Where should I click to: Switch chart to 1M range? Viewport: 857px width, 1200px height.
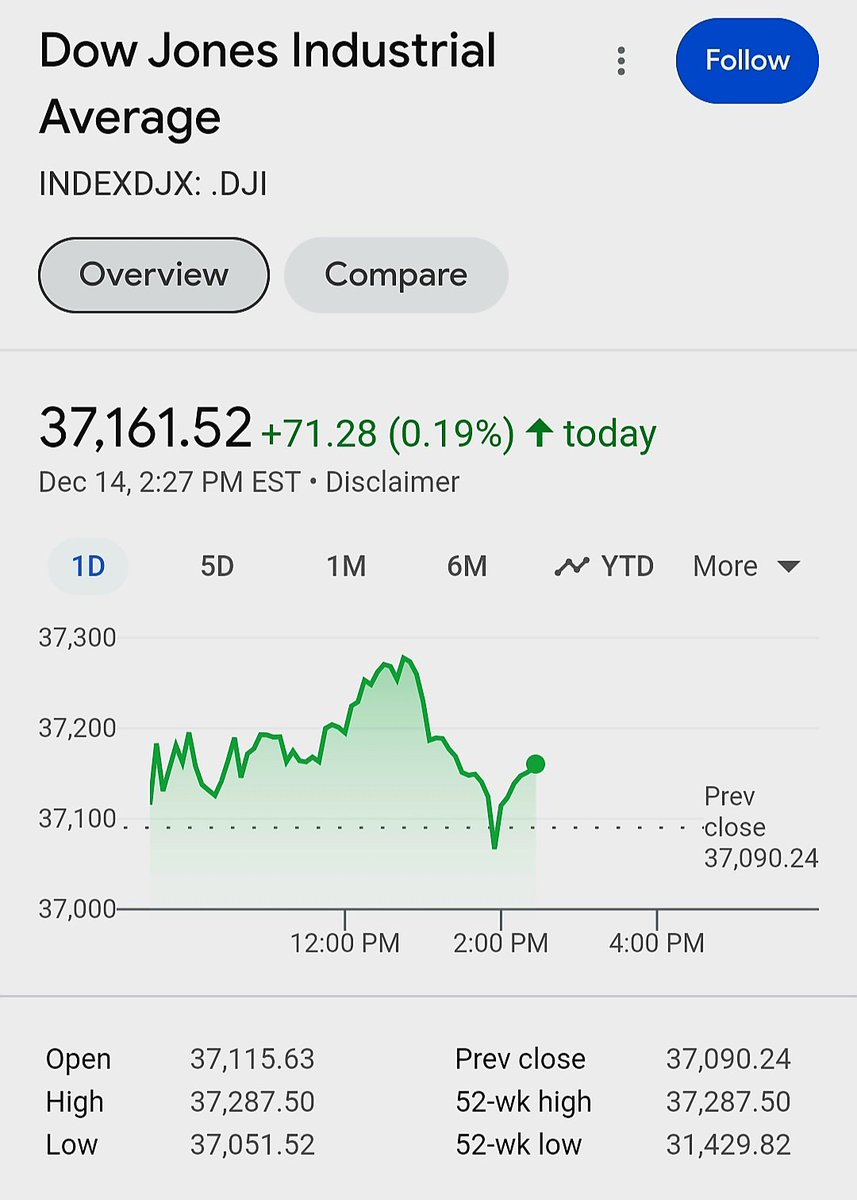click(346, 566)
